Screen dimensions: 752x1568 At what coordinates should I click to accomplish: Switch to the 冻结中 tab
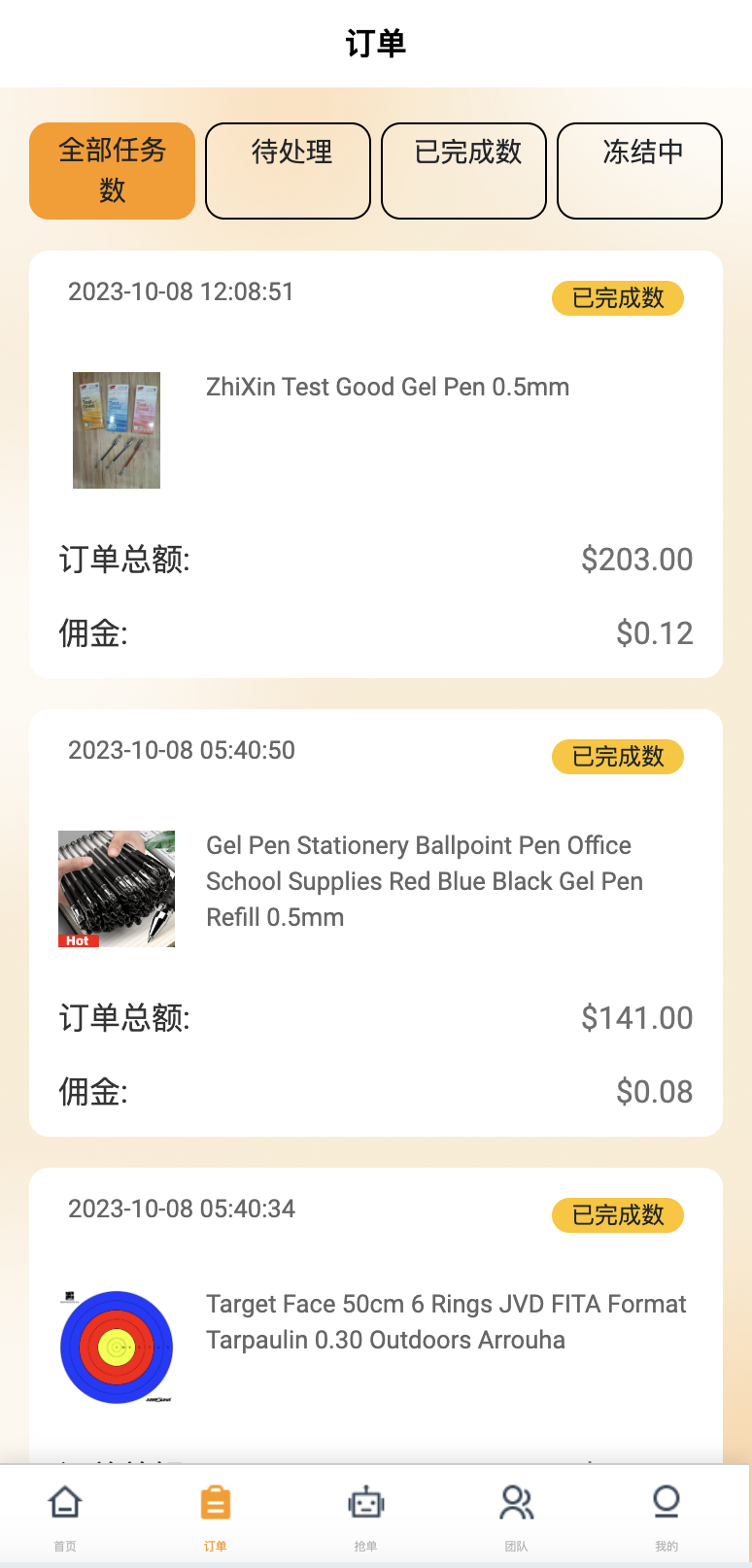[639, 171]
